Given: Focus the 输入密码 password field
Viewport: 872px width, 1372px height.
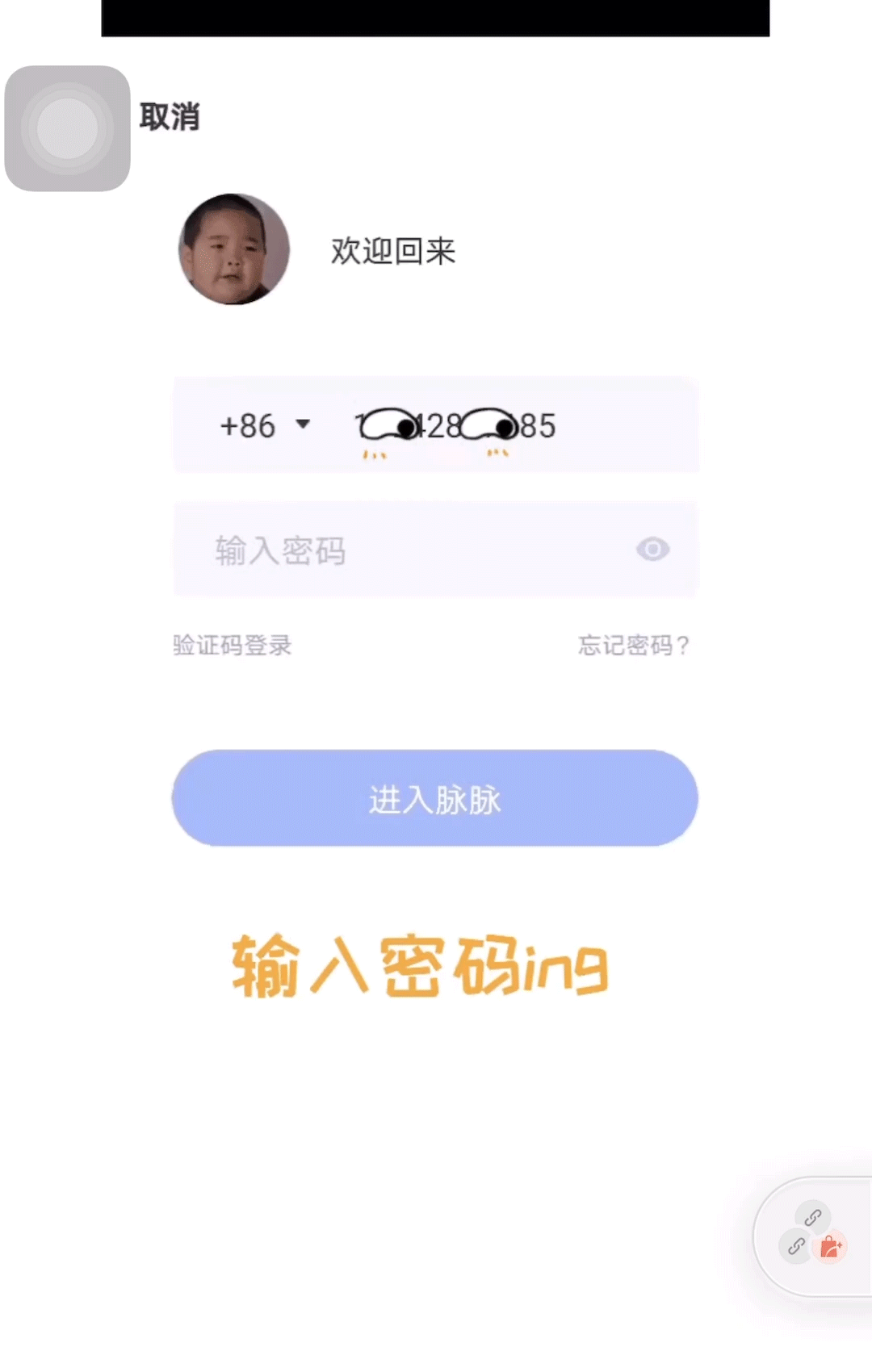Looking at the screenshot, I should coord(404,550).
